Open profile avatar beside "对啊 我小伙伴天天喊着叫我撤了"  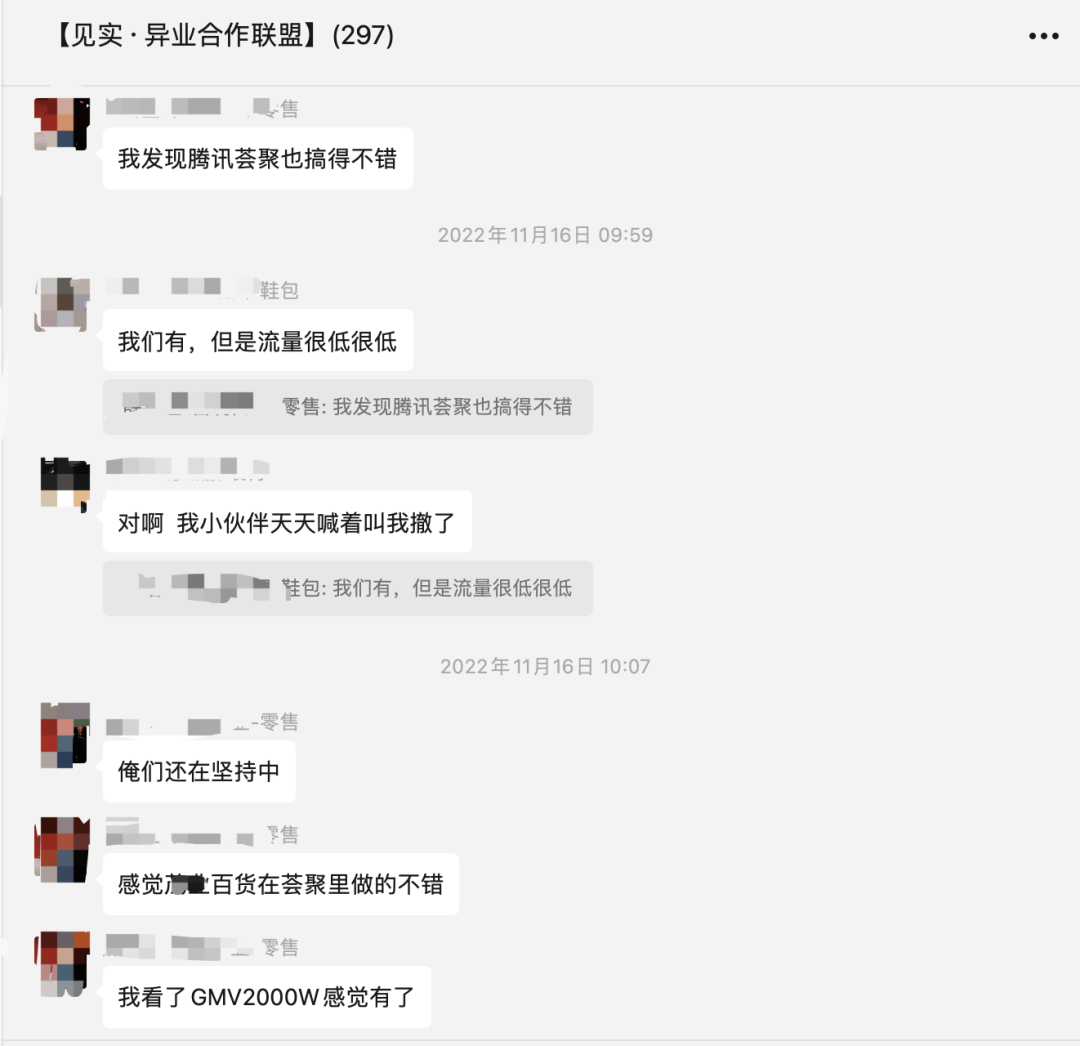tap(64, 483)
